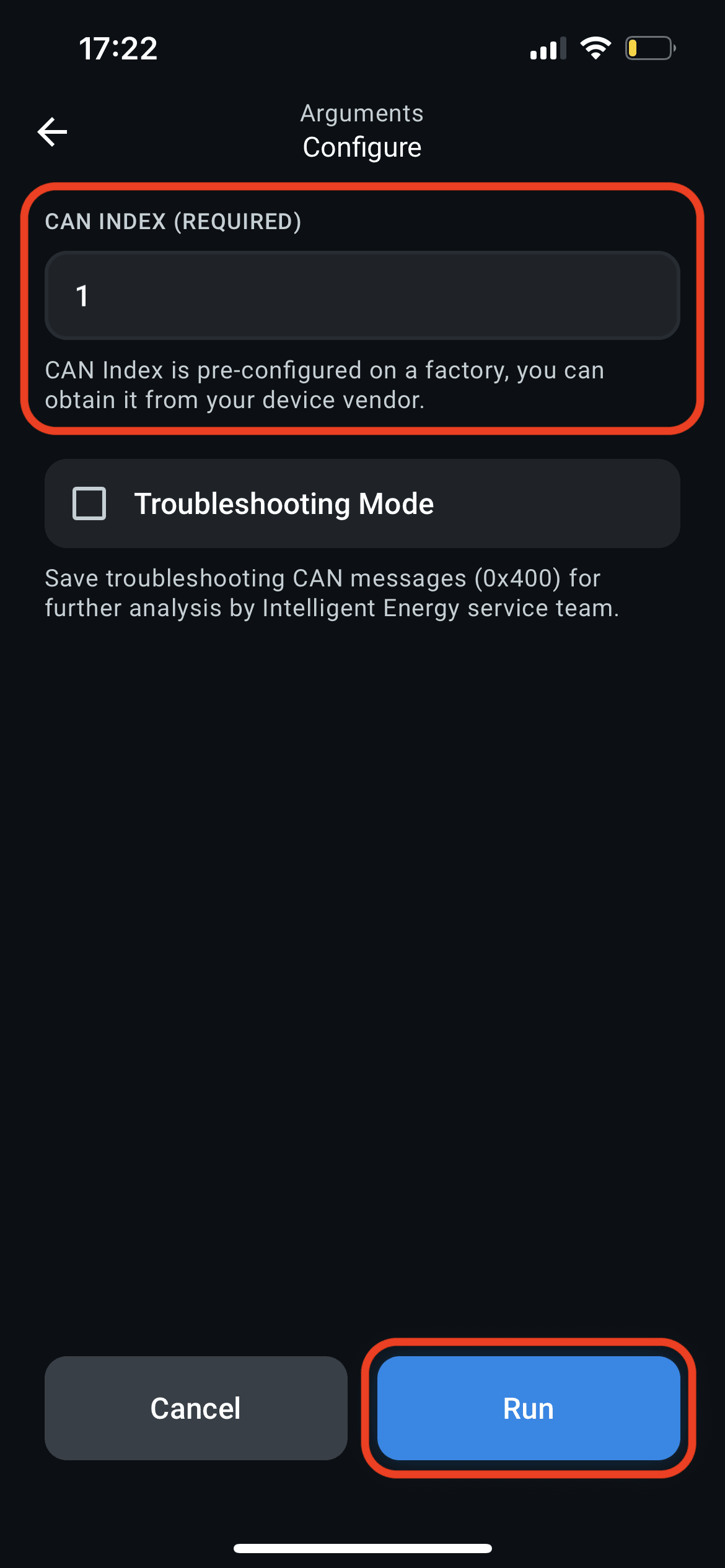Enable the Troubleshooting Mode checkbox

click(89, 503)
